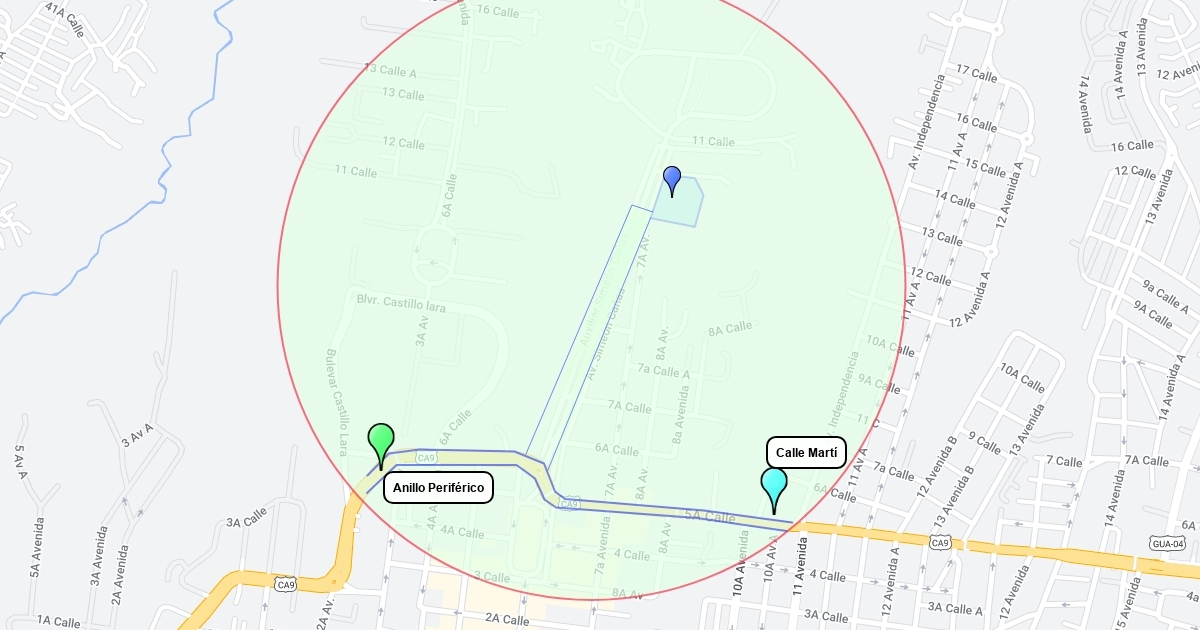Open the Anillo Periférico label bubble
This screenshot has height=630, width=1200.
tap(439, 488)
